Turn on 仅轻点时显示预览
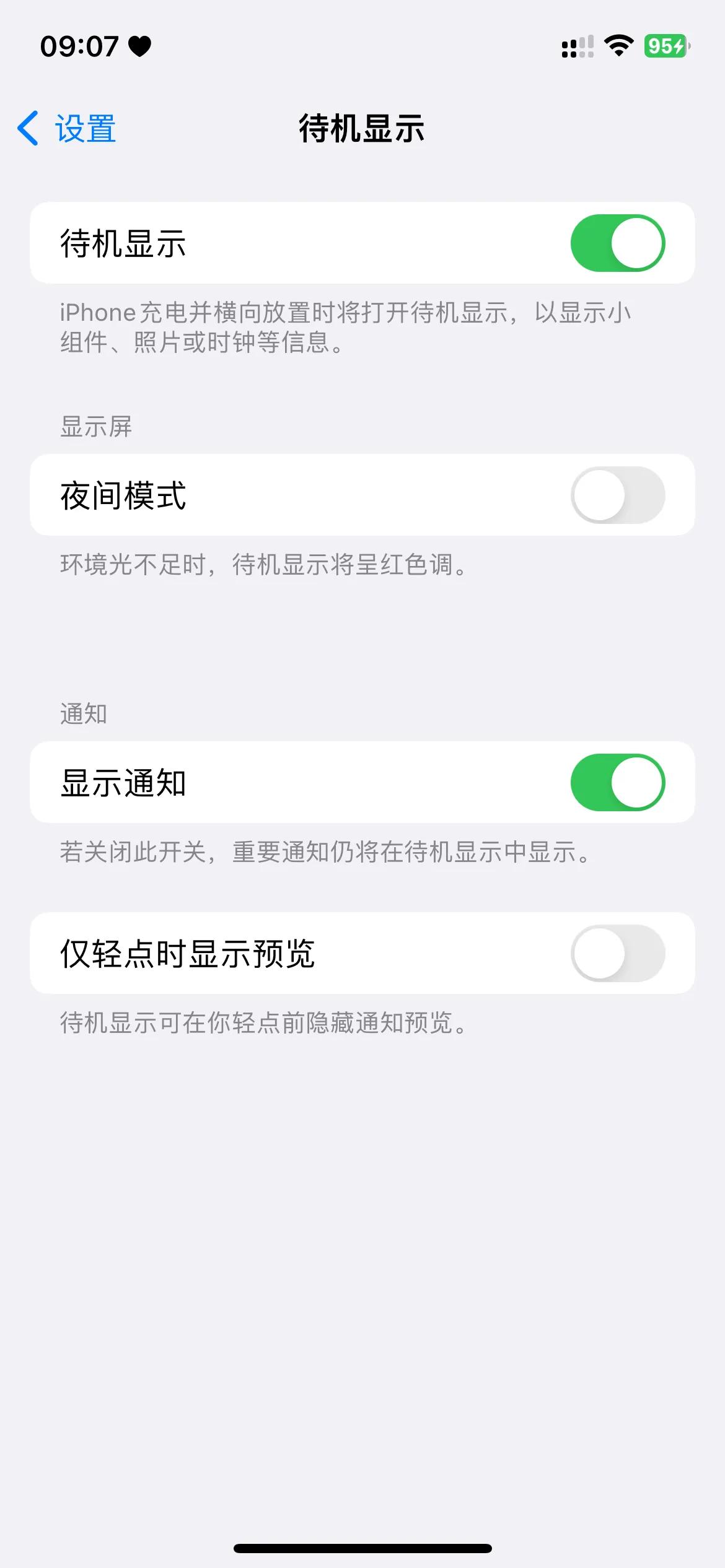Image resolution: width=725 pixels, height=1568 pixels. (x=617, y=953)
